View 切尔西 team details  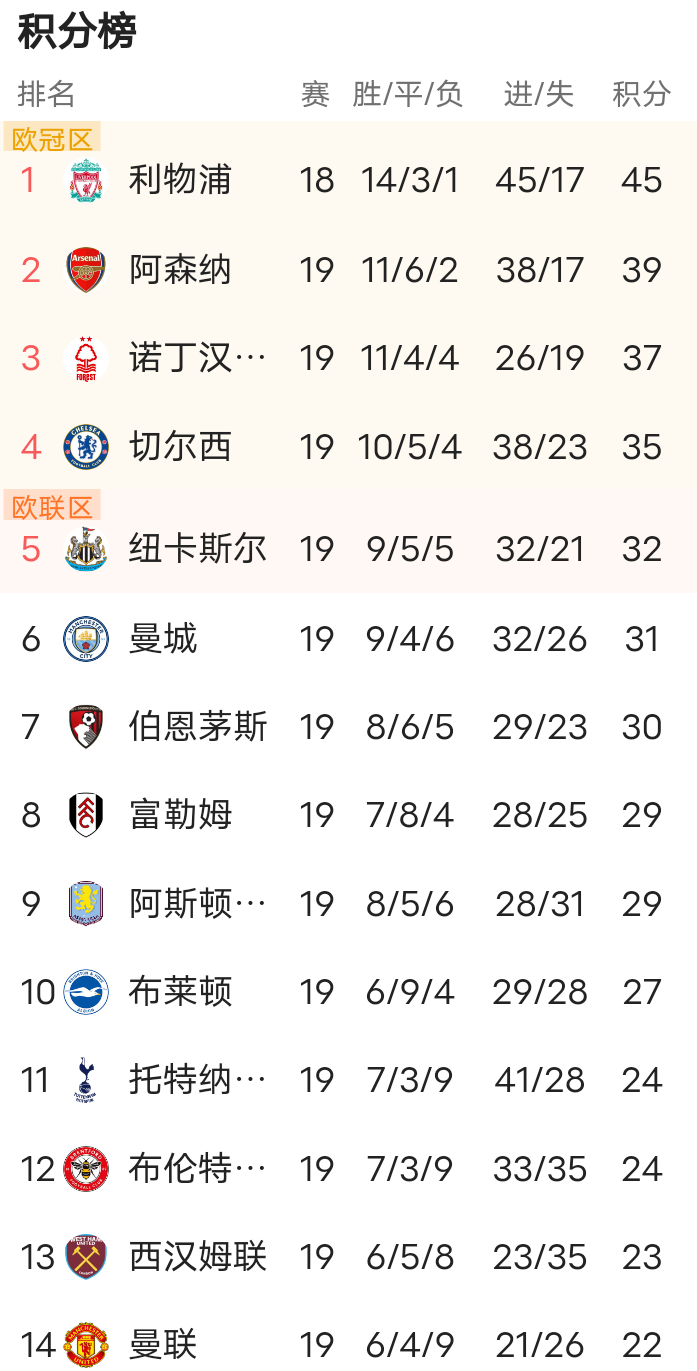[180, 447]
